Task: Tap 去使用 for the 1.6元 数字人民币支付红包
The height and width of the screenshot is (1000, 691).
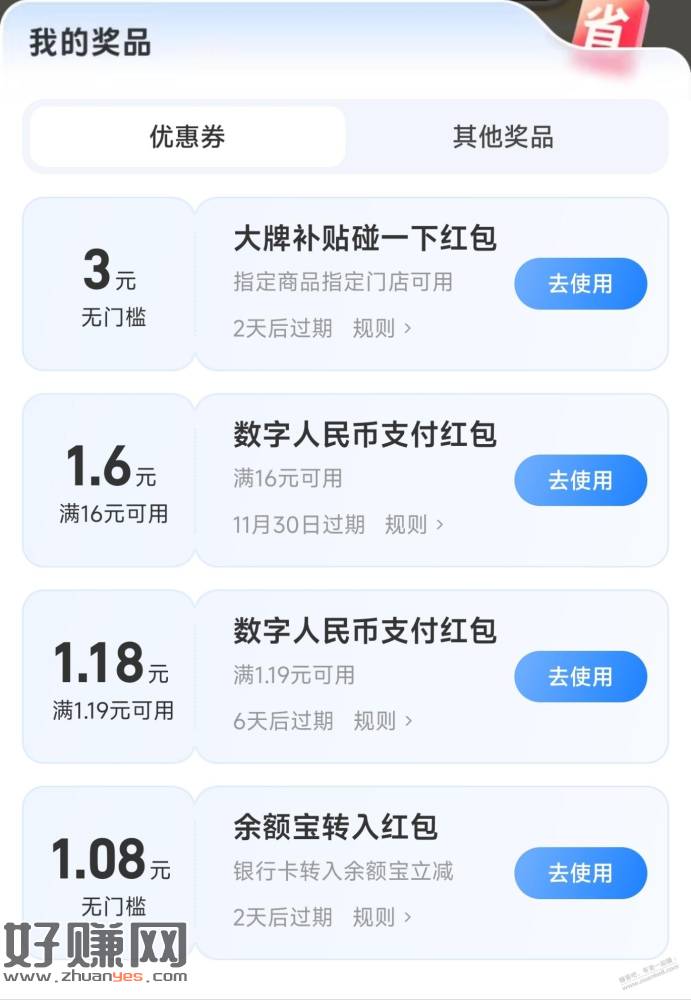Action: coord(580,480)
